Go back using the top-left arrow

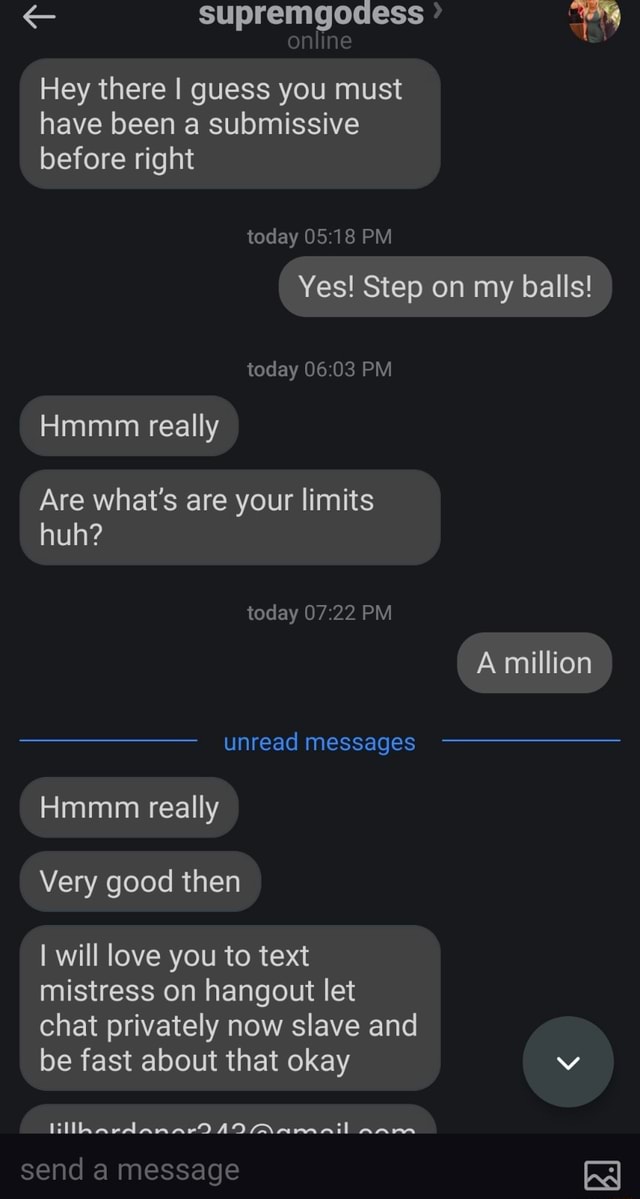pyautogui.click(x=39, y=17)
